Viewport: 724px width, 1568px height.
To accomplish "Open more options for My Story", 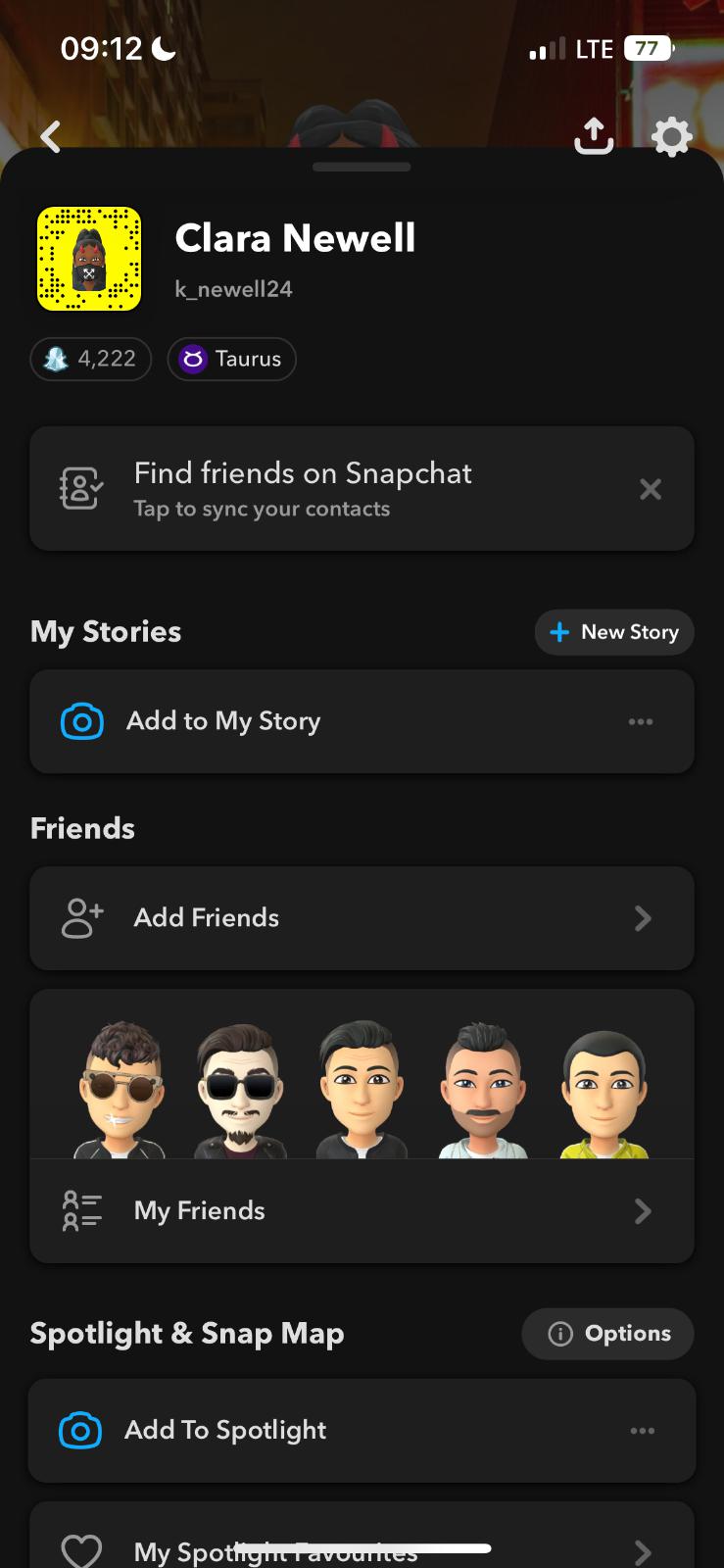I will coord(641,721).
